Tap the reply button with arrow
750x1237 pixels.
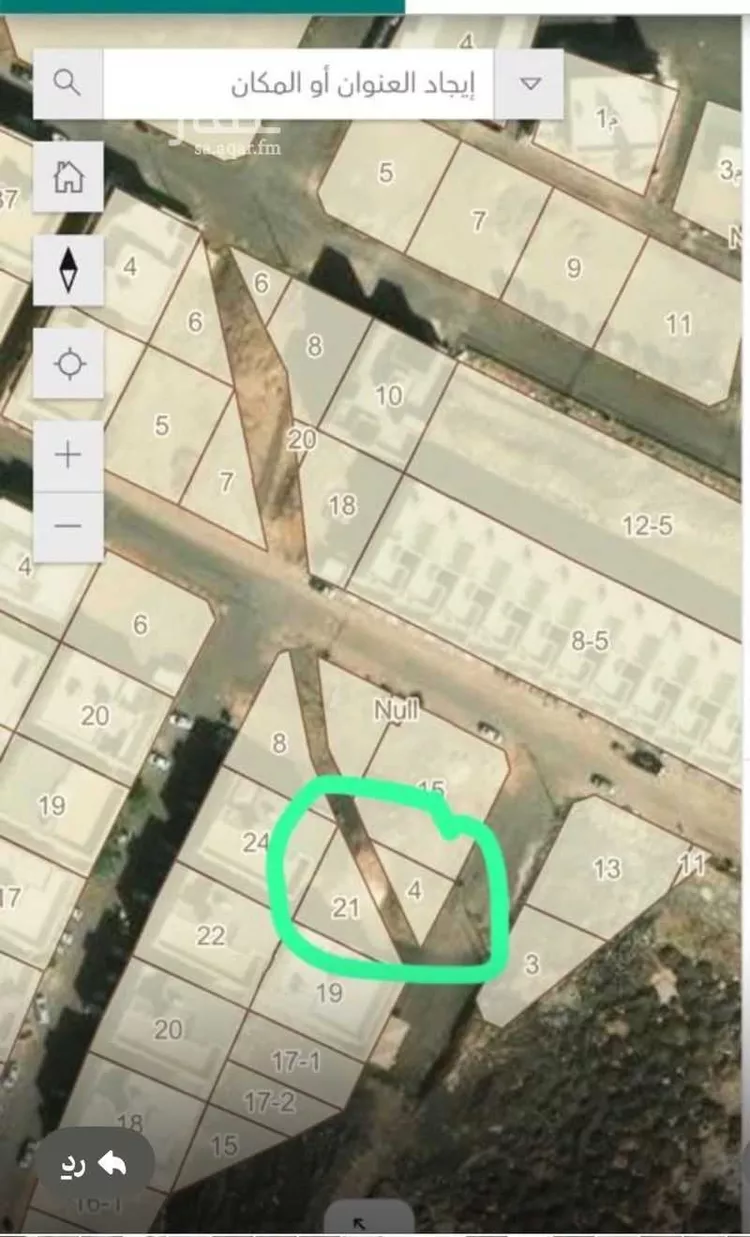pos(95,1164)
